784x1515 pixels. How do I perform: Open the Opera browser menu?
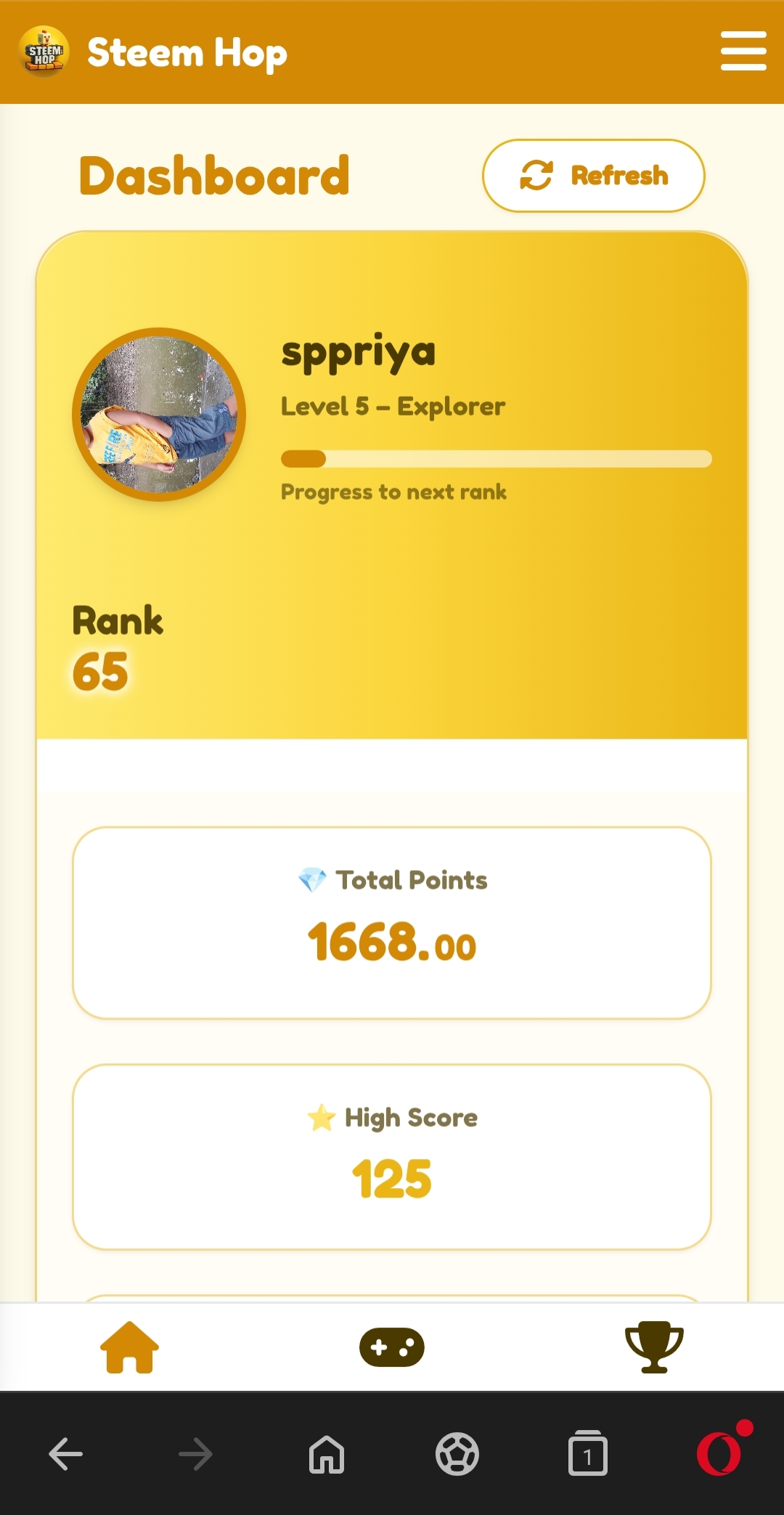click(720, 1453)
